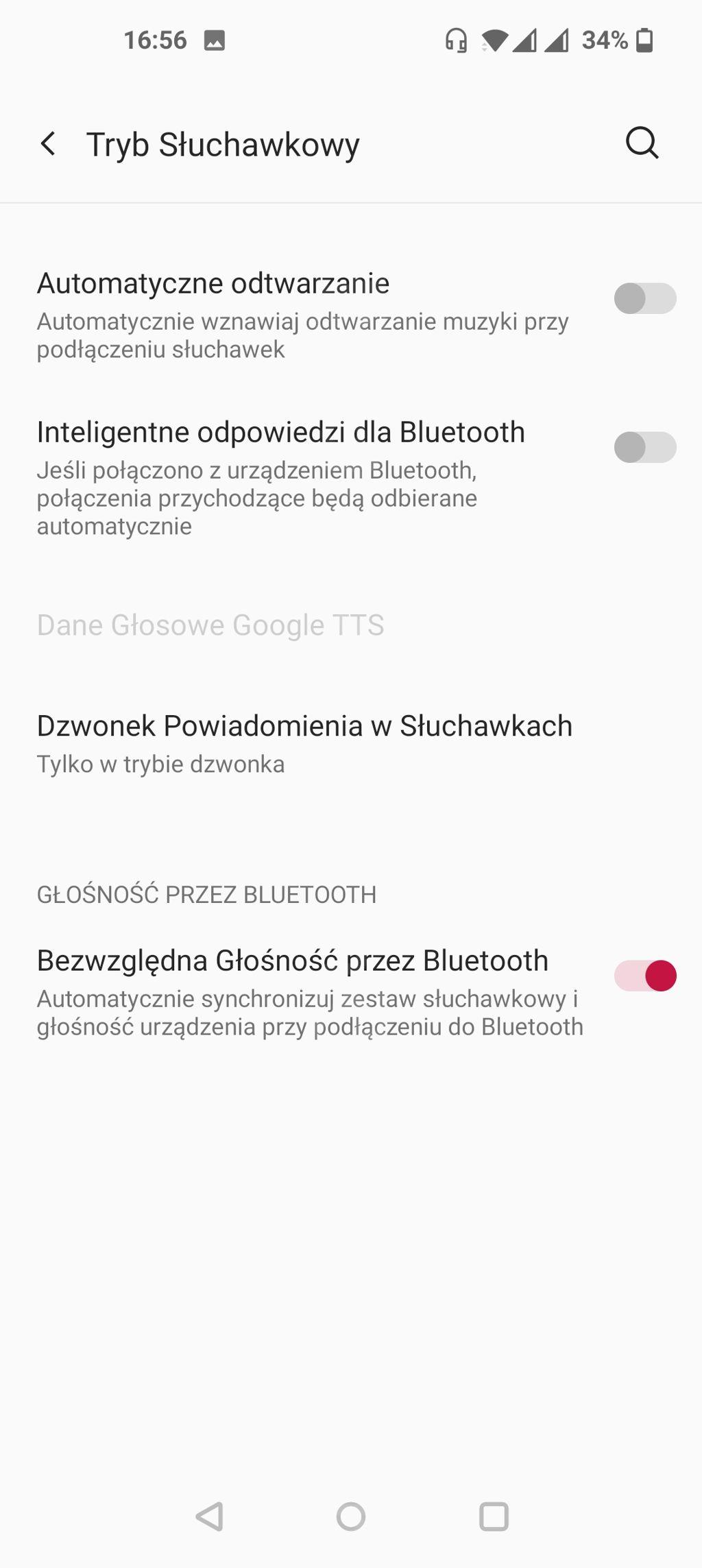Turn on Inteligentne odpowiedzi dla Bluetooth
Image resolution: width=702 pixels, height=1568 pixels.
(644, 447)
